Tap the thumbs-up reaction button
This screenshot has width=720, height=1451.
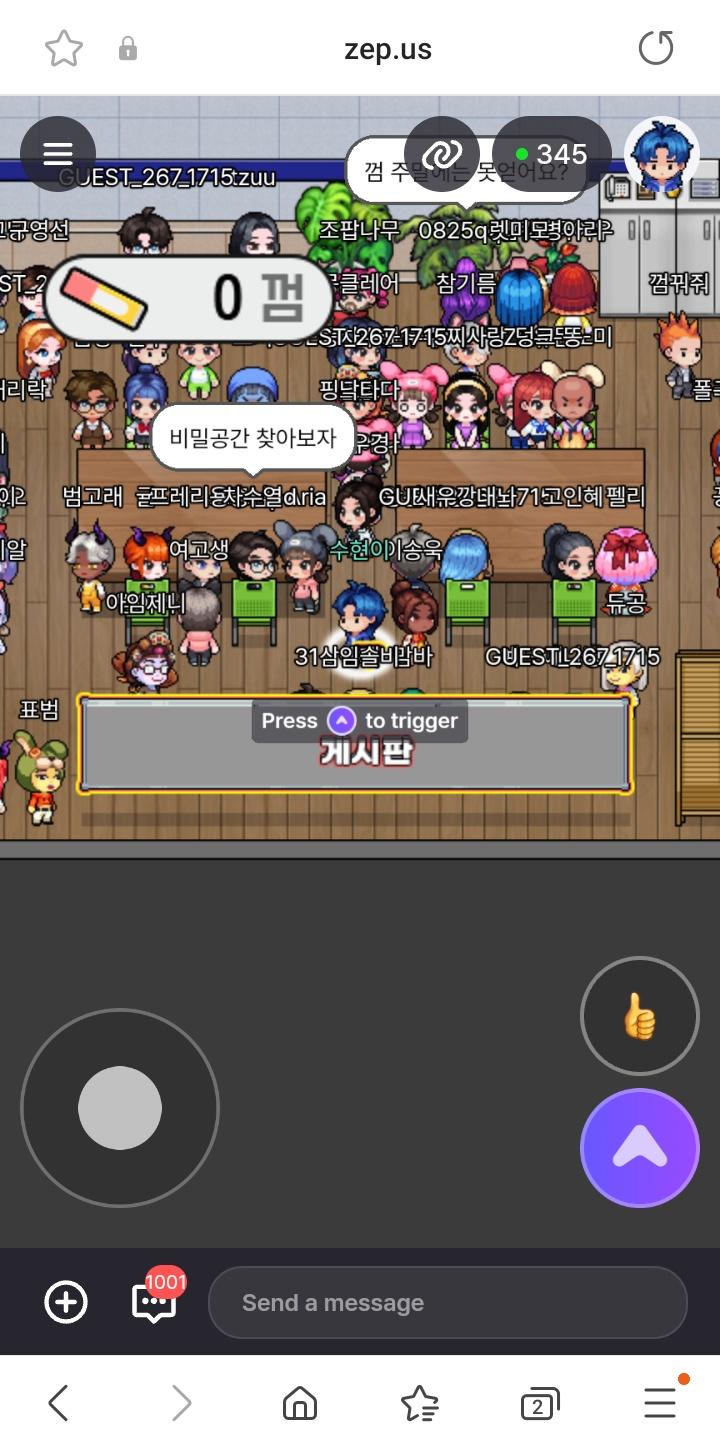[x=639, y=1016]
